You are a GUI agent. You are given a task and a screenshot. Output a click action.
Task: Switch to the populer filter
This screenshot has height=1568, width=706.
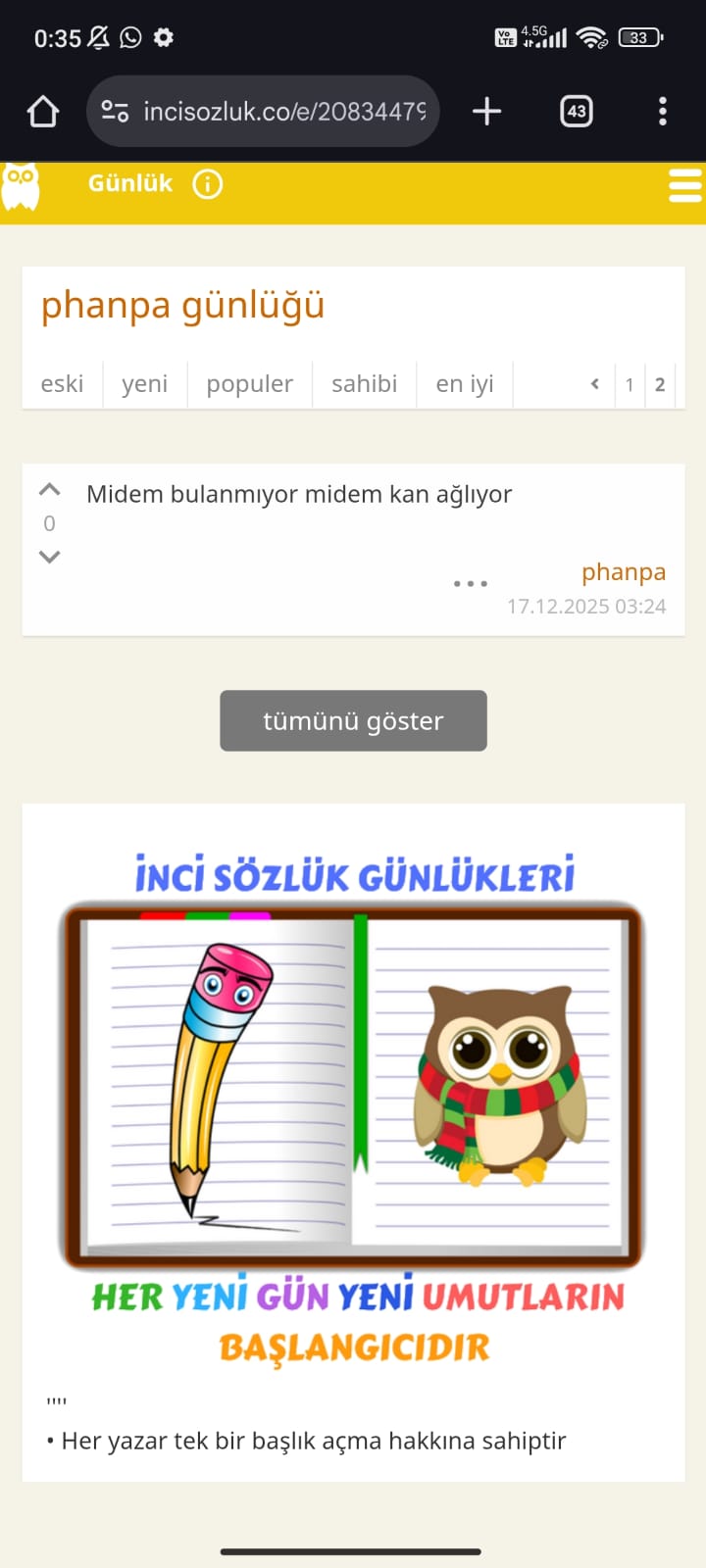click(x=249, y=384)
